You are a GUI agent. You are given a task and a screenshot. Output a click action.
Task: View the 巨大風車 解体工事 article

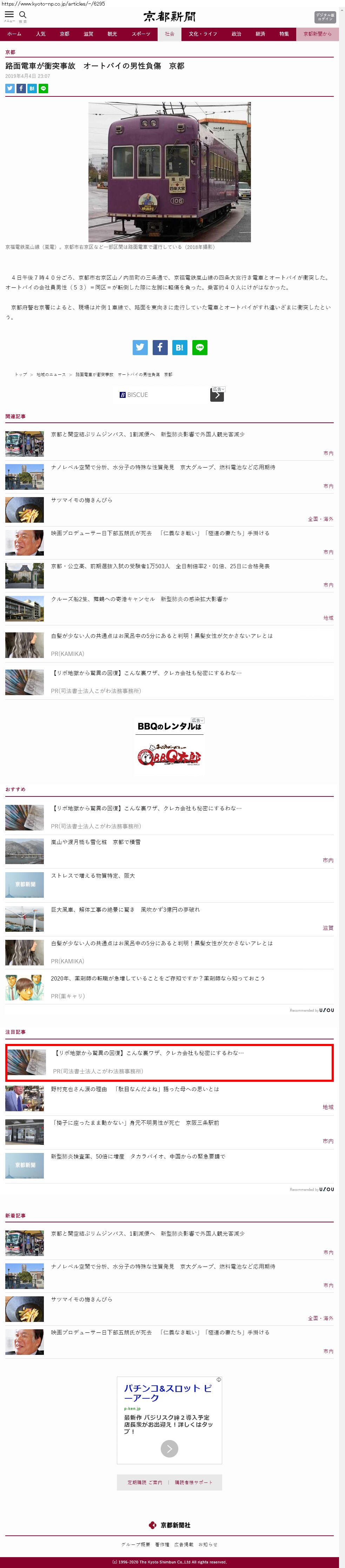tap(125, 909)
